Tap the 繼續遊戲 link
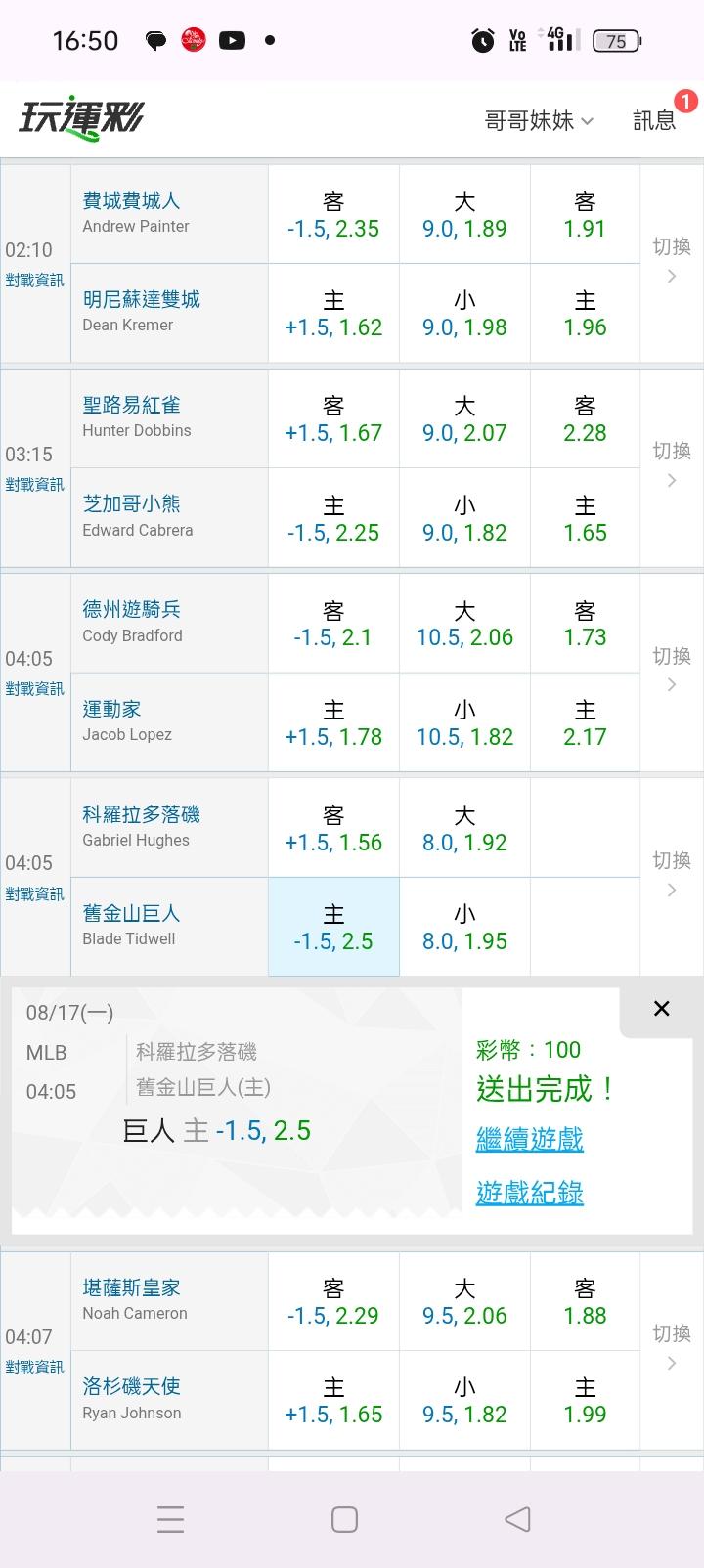Viewport: 704px width, 1568px height. [530, 1139]
